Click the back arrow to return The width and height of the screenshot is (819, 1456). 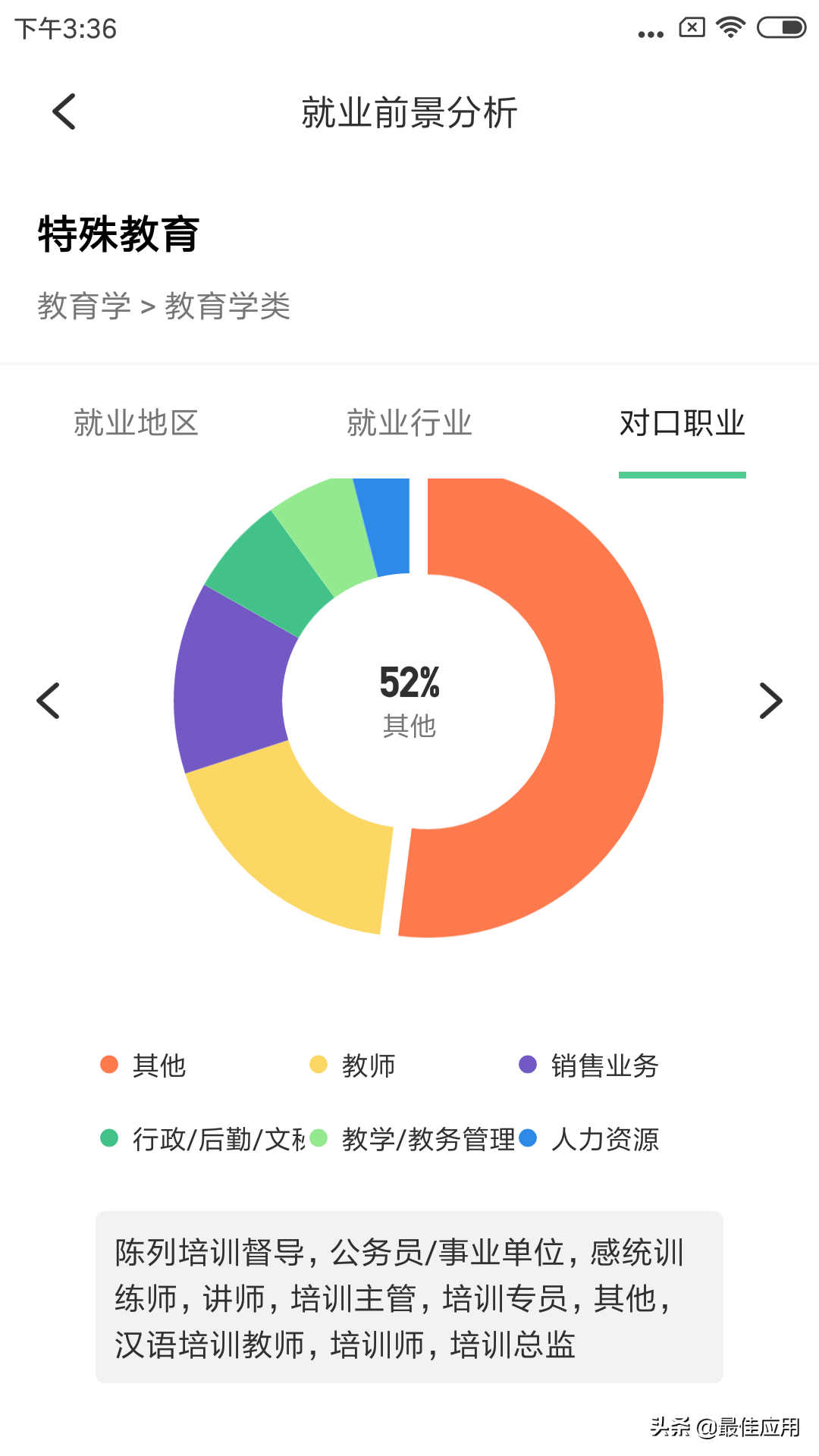[x=64, y=111]
